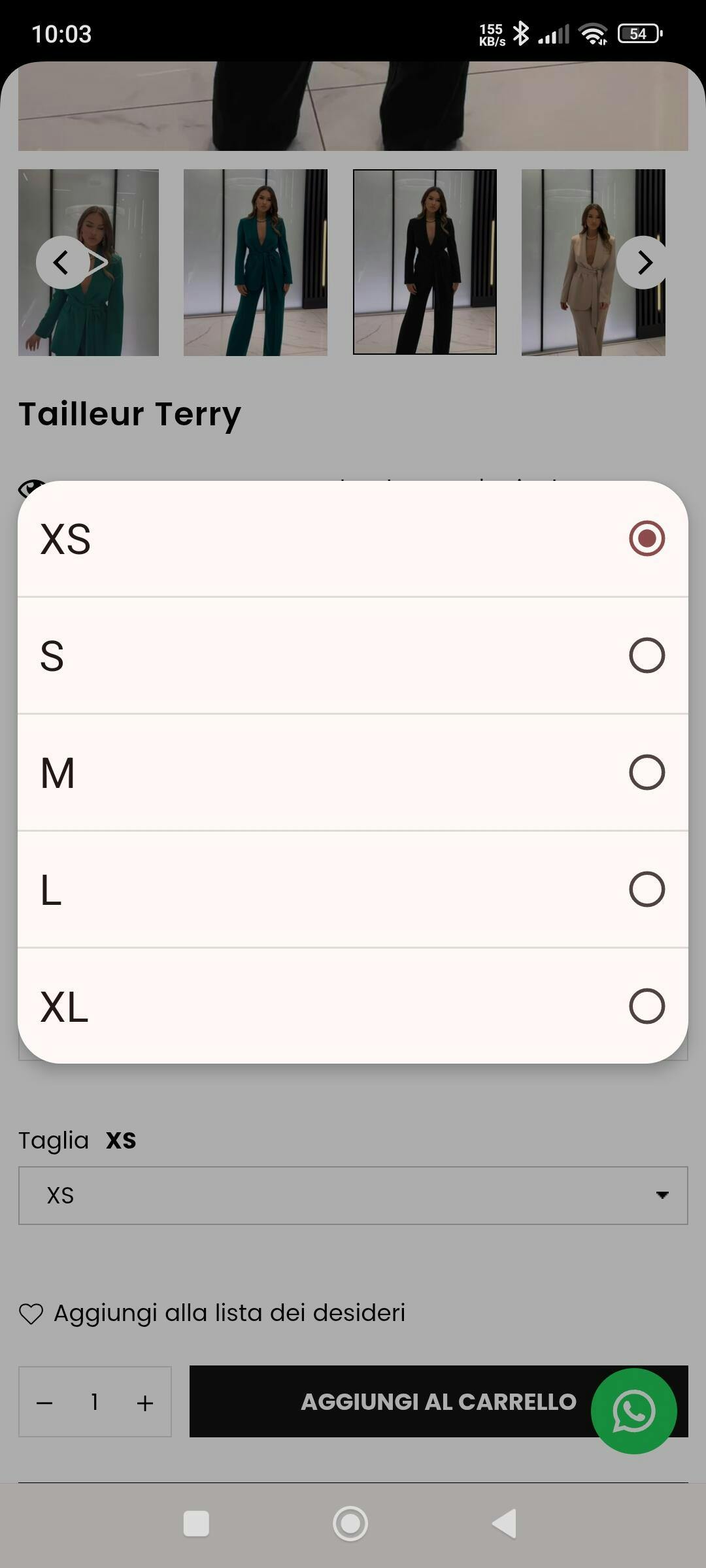This screenshot has width=706, height=1568.
Task: Tap the Android back button
Action: click(505, 1524)
